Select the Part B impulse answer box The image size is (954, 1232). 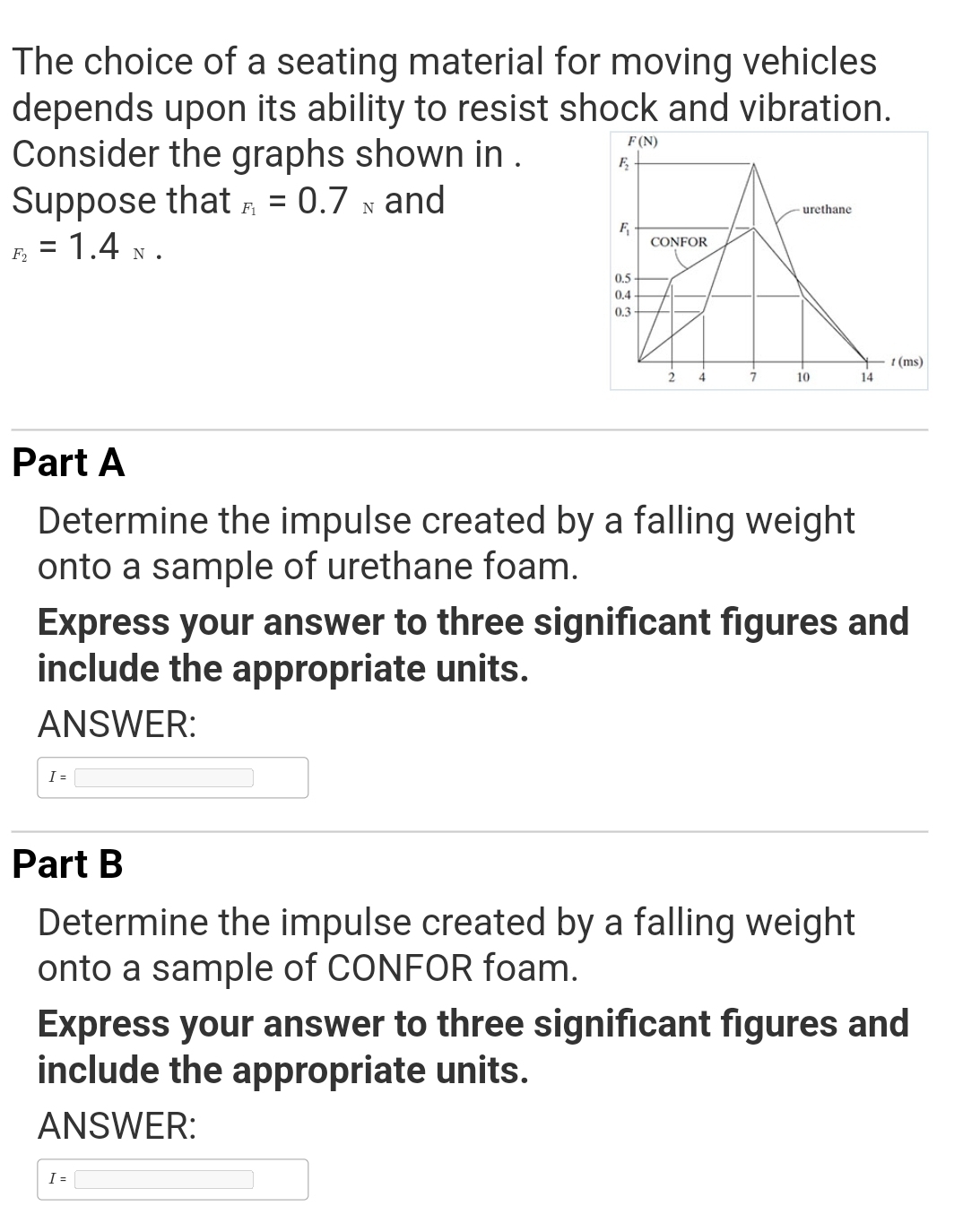[x=164, y=1179]
